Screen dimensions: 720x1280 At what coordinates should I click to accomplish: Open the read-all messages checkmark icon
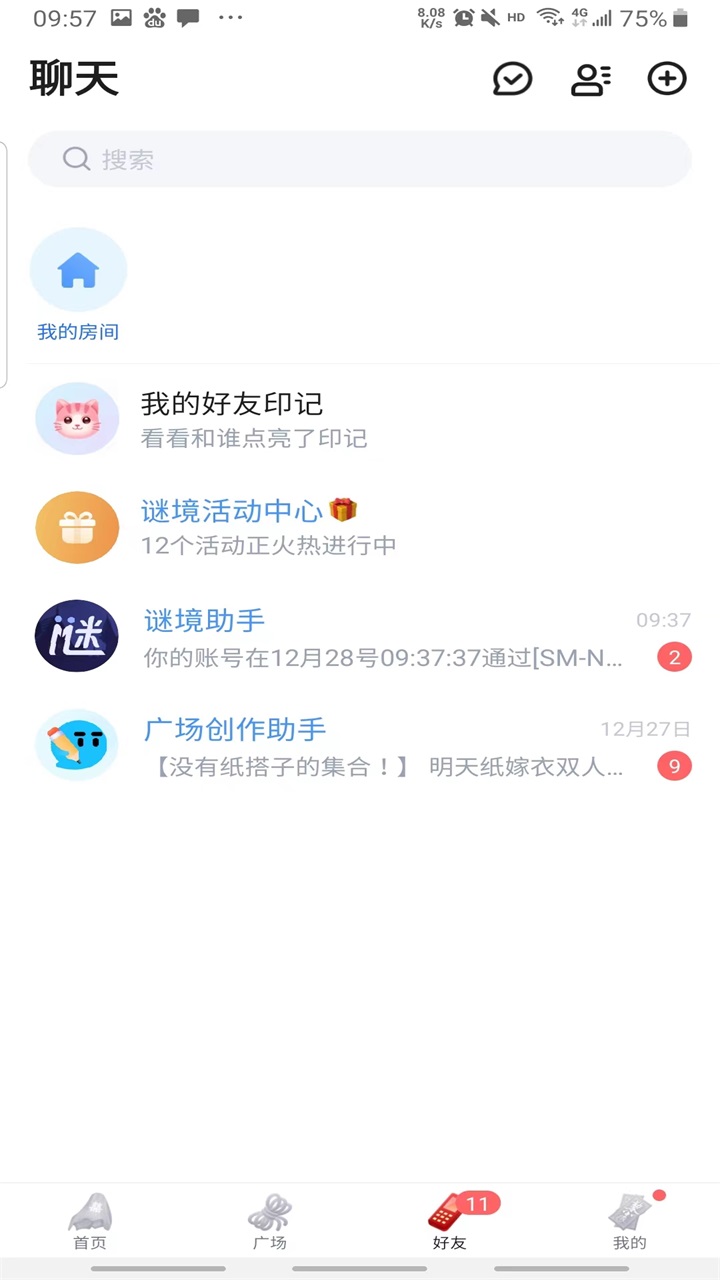pos(512,79)
